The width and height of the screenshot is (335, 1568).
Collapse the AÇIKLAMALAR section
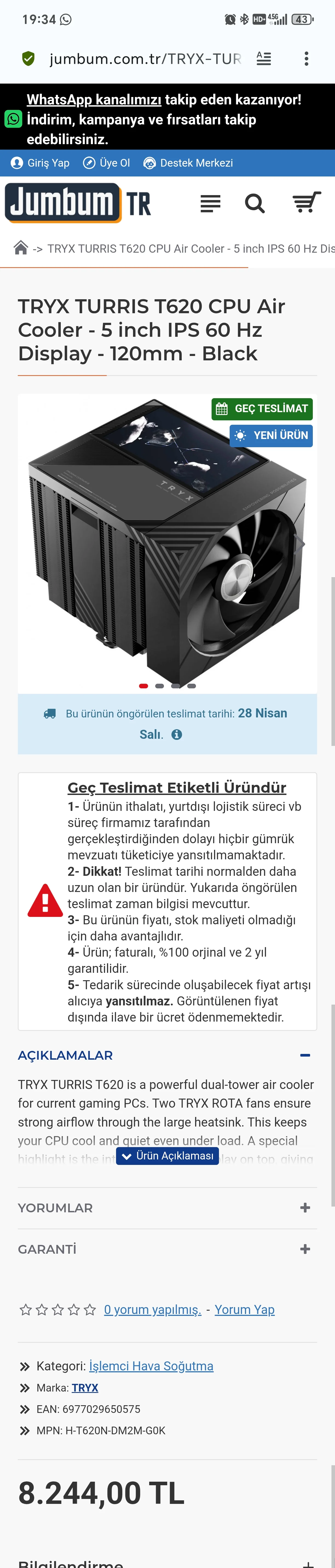305,1056
